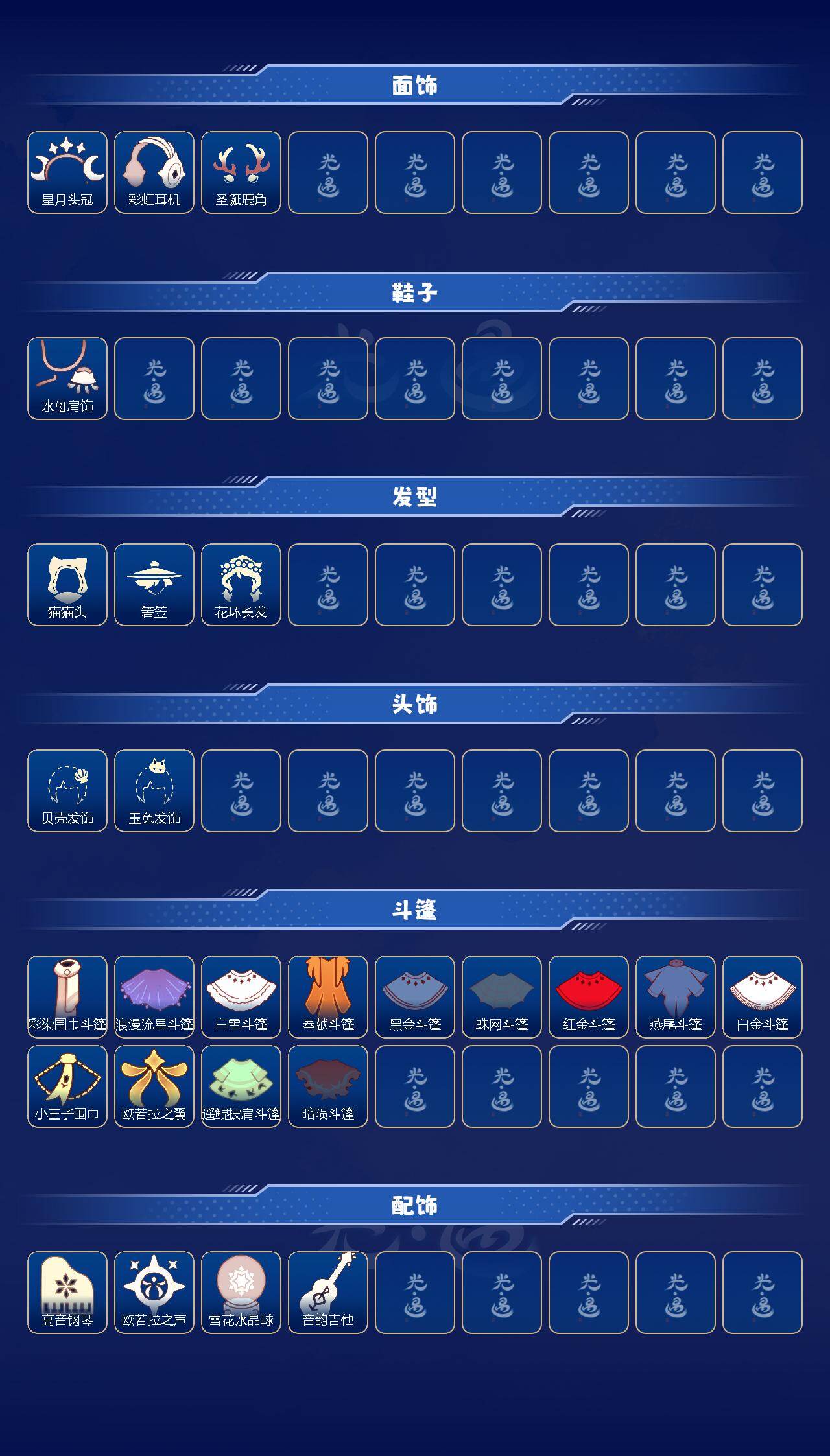Select the 水母肩饰 shoe item
This screenshot has width=830, height=1456.
pyautogui.click(x=67, y=378)
